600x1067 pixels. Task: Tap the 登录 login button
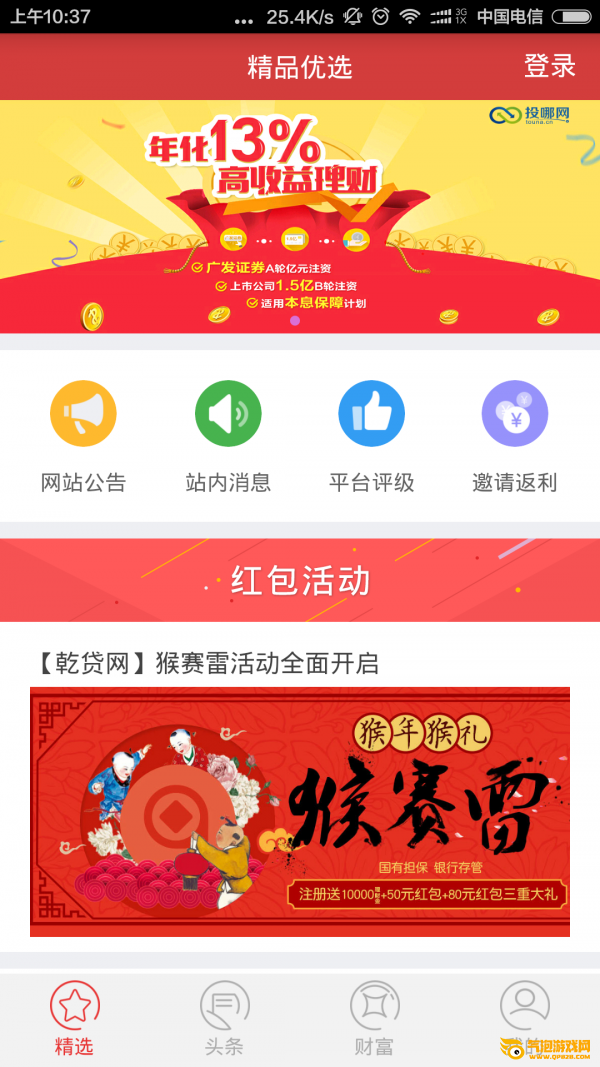coord(549,67)
